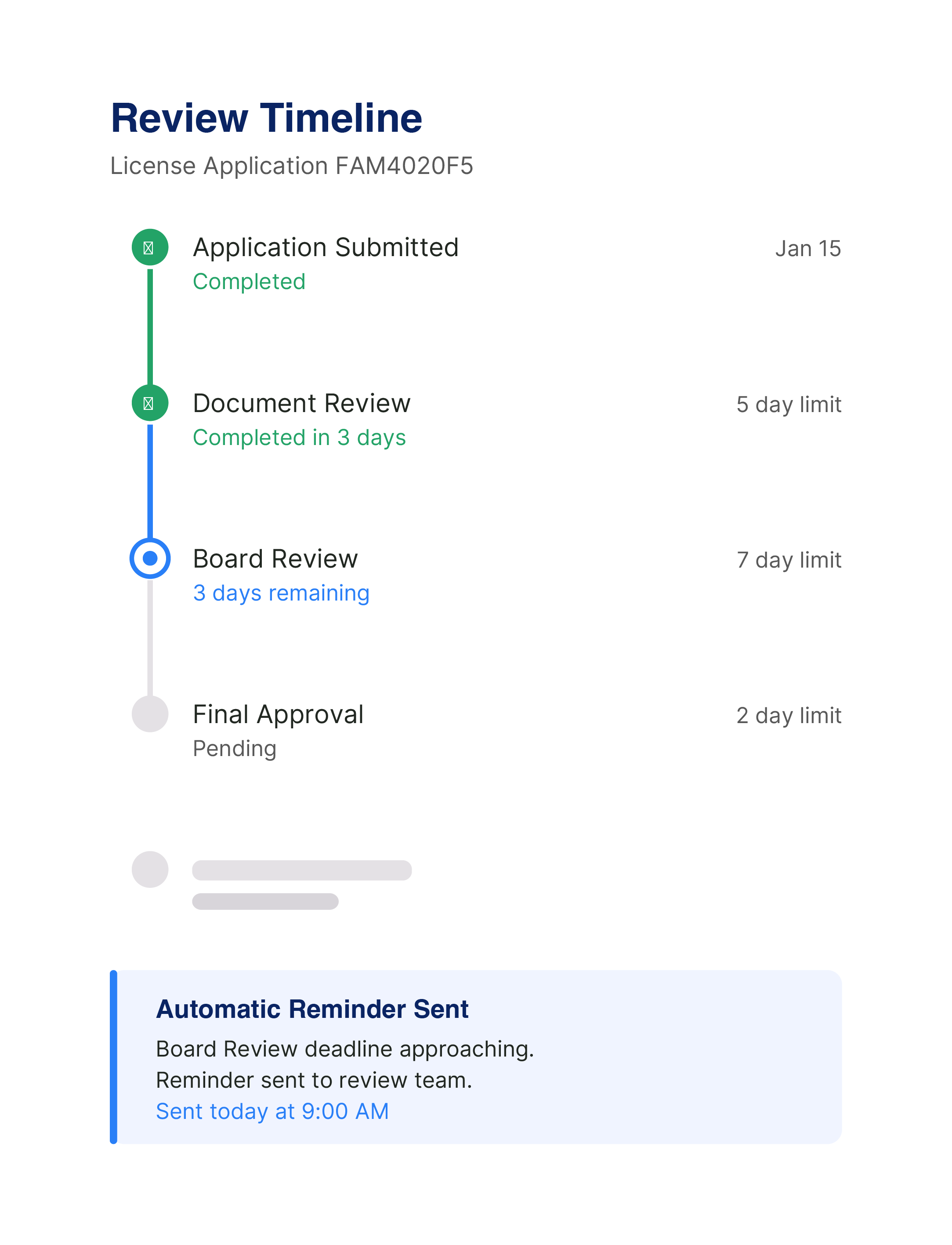Open the pending Final Approval step
The image size is (952, 1245).
(278, 715)
